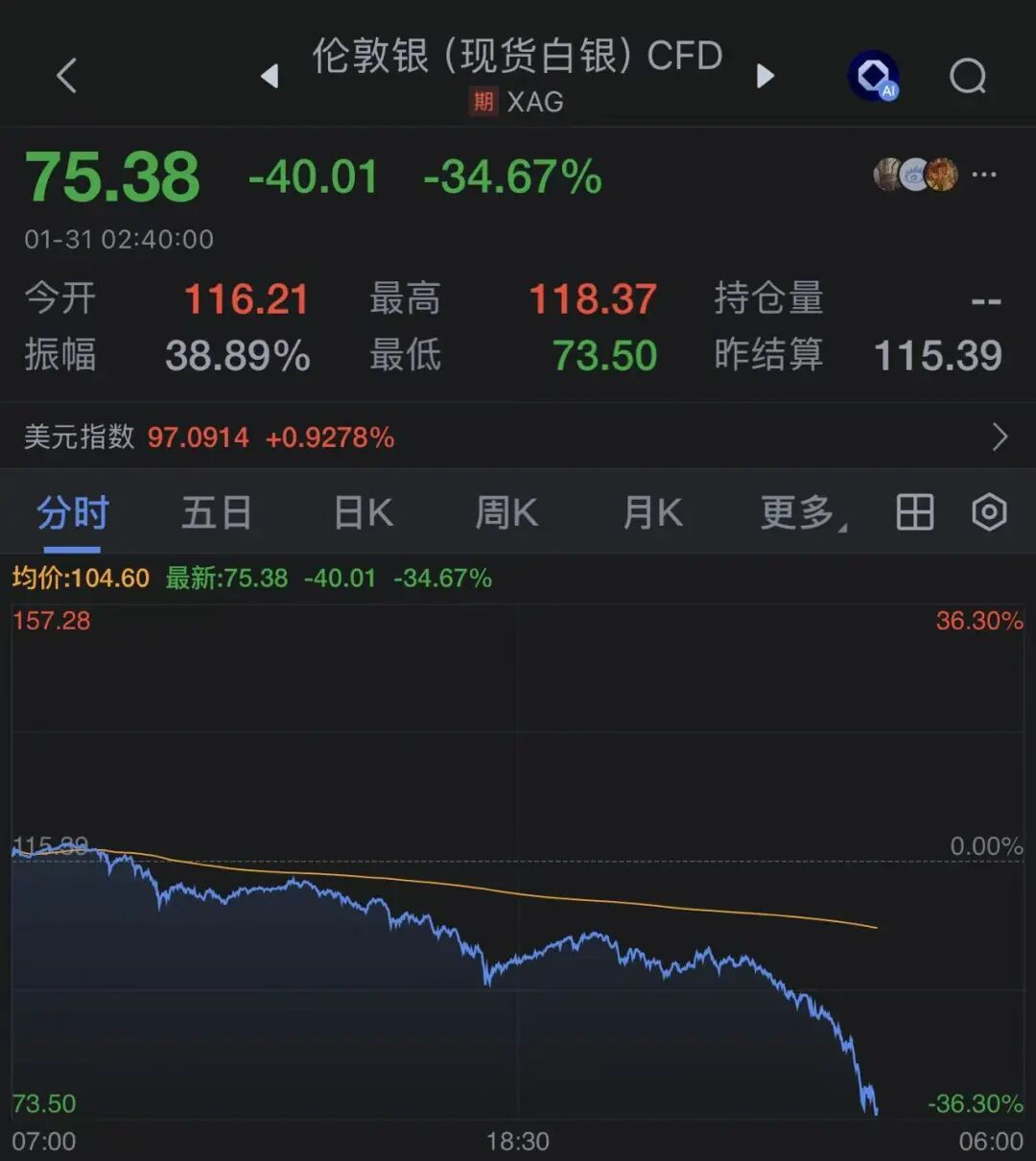The image size is (1036, 1161).
Task: Switch to previous instrument with left arrow
Action: [x=270, y=76]
